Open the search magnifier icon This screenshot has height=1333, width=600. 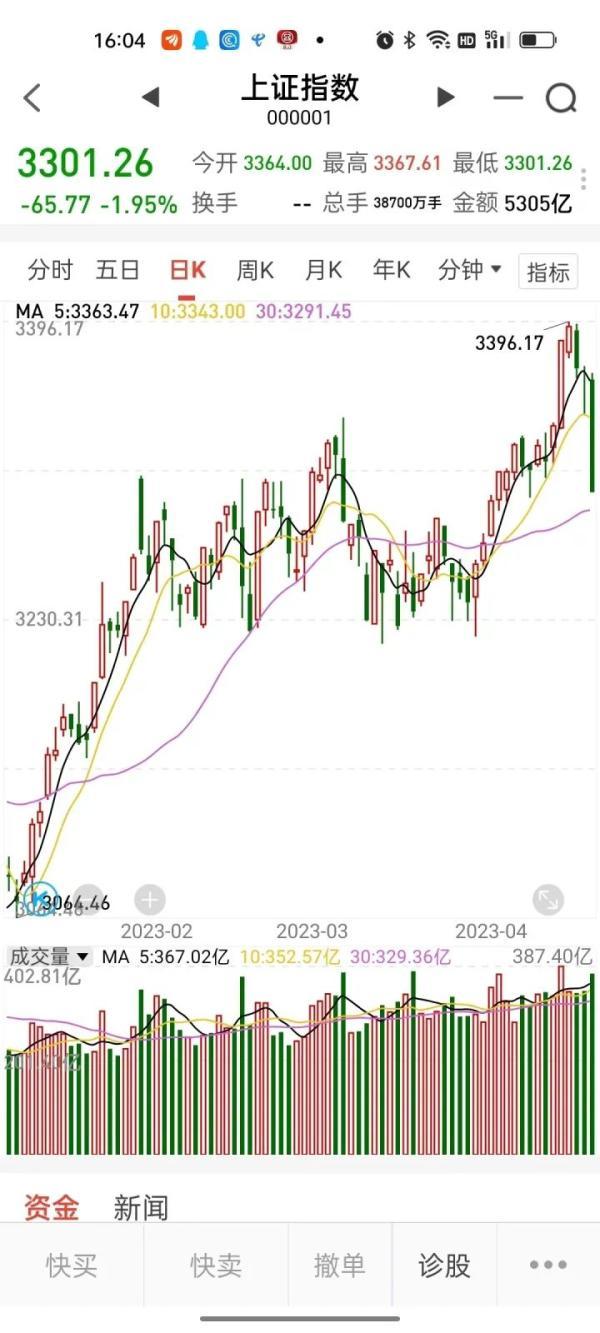click(x=561, y=98)
